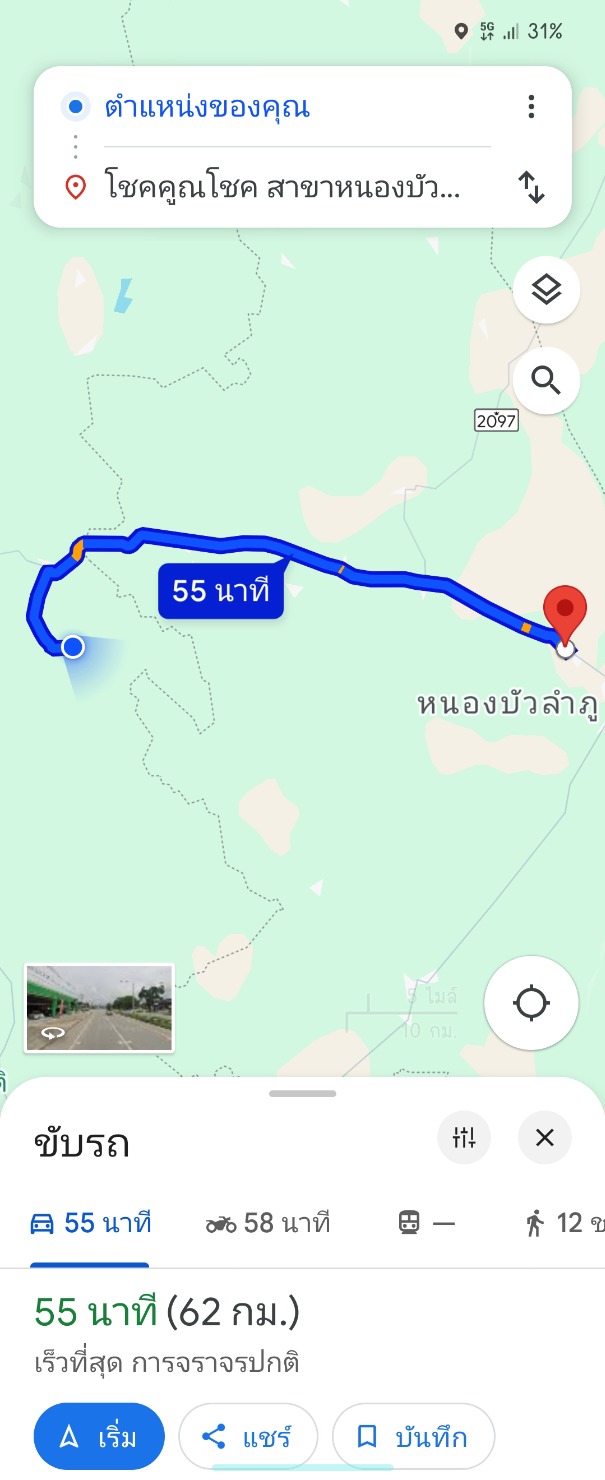Open the Street View thumbnail
This screenshot has width=605, height=1480.
[99, 1008]
